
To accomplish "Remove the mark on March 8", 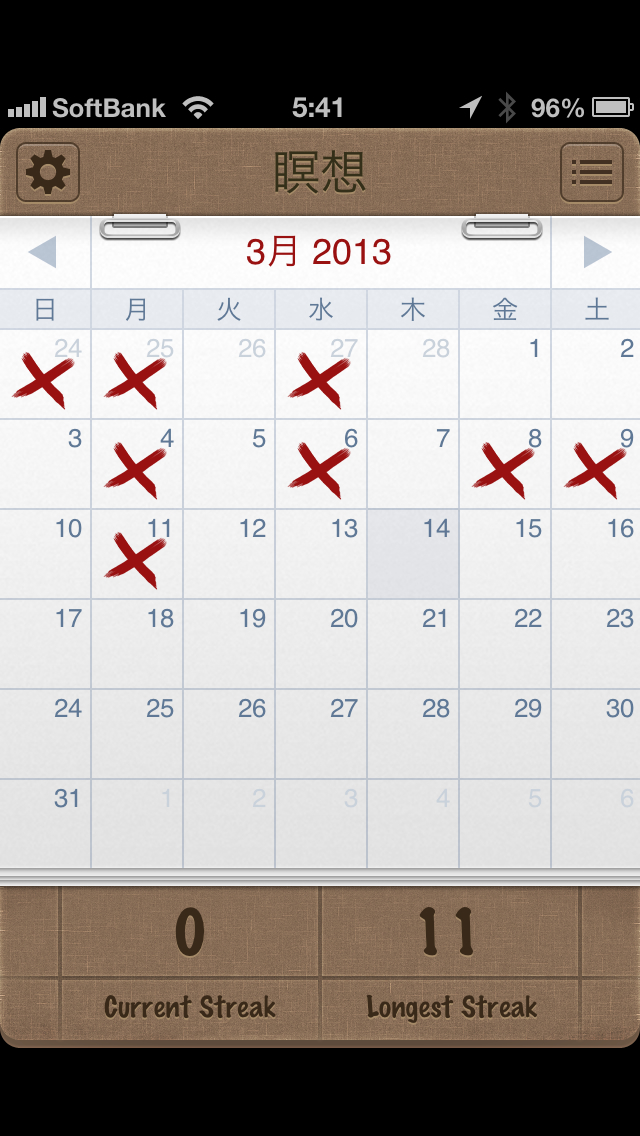I will coord(505,464).
